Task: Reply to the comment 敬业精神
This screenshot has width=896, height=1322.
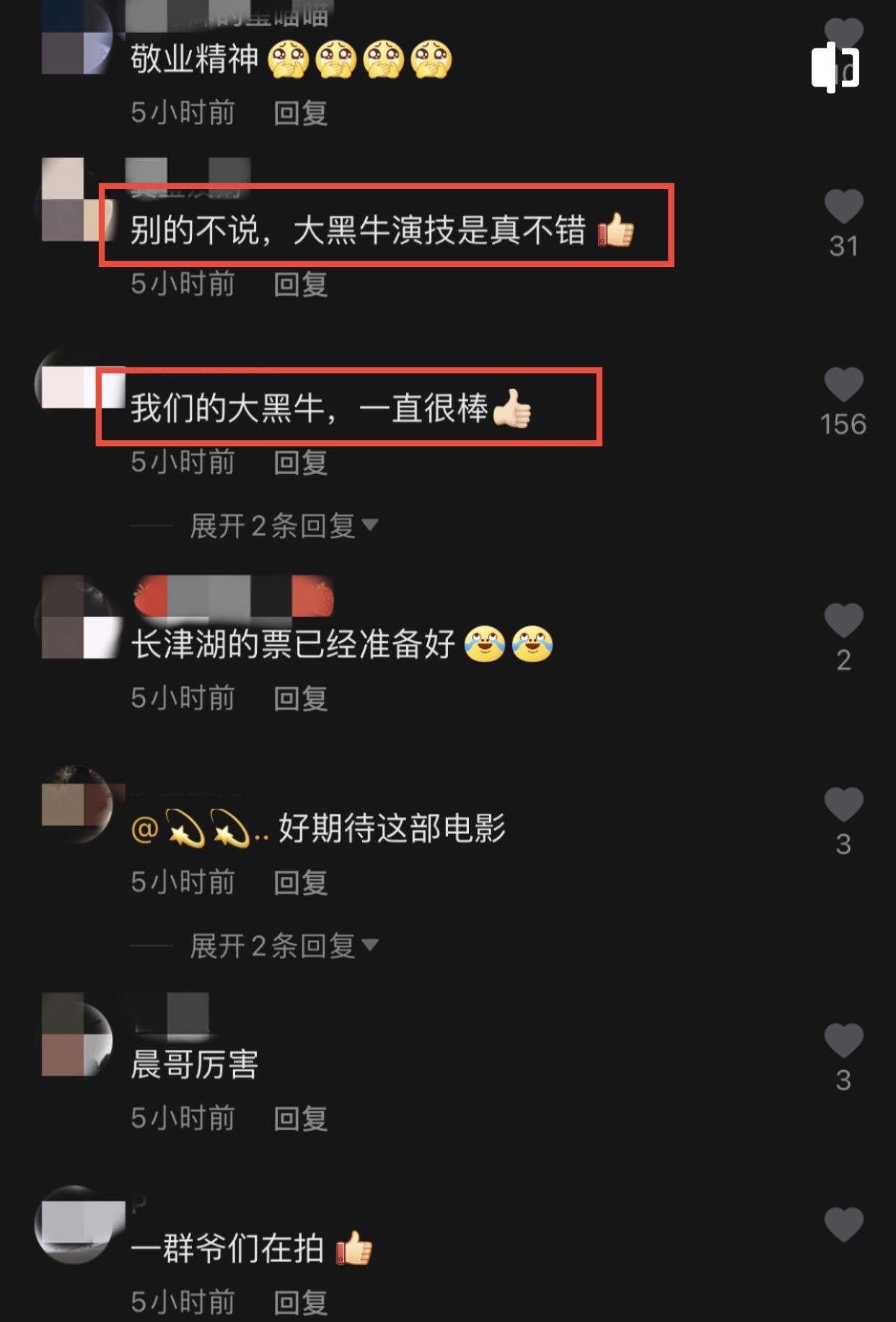Action: pyautogui.click(x=300, y=113)
